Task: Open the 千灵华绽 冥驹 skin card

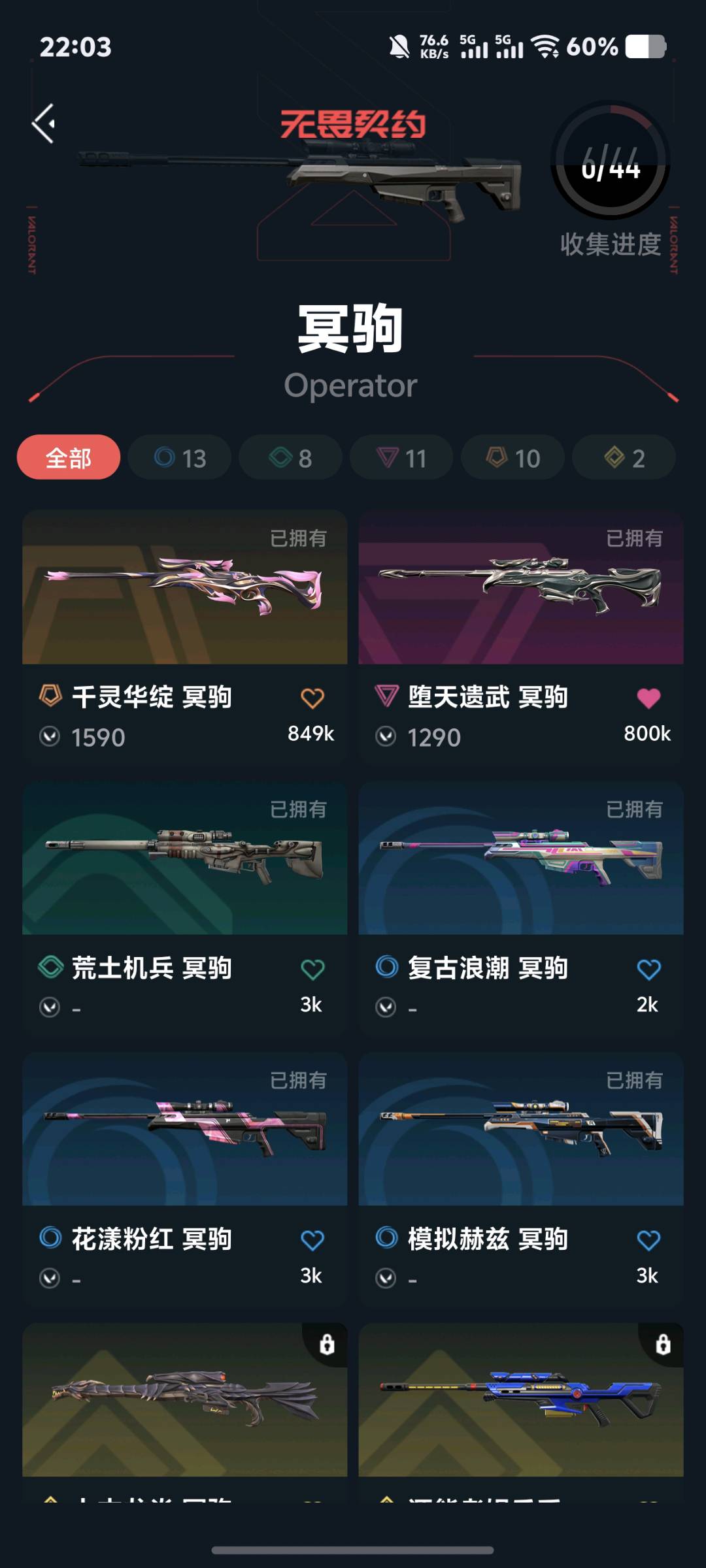Action: click(x=185, y=588)
